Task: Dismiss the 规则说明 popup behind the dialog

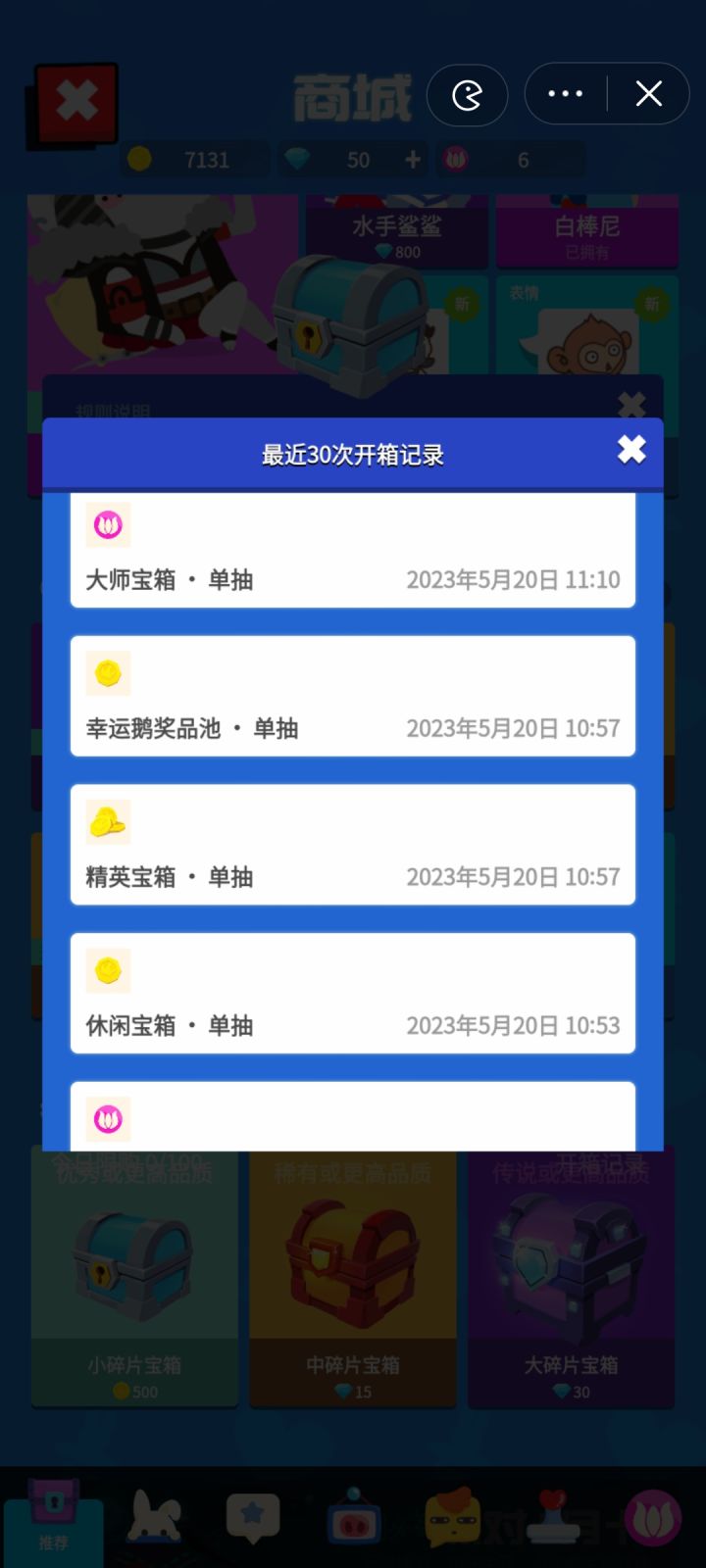Action: [632, 405]
